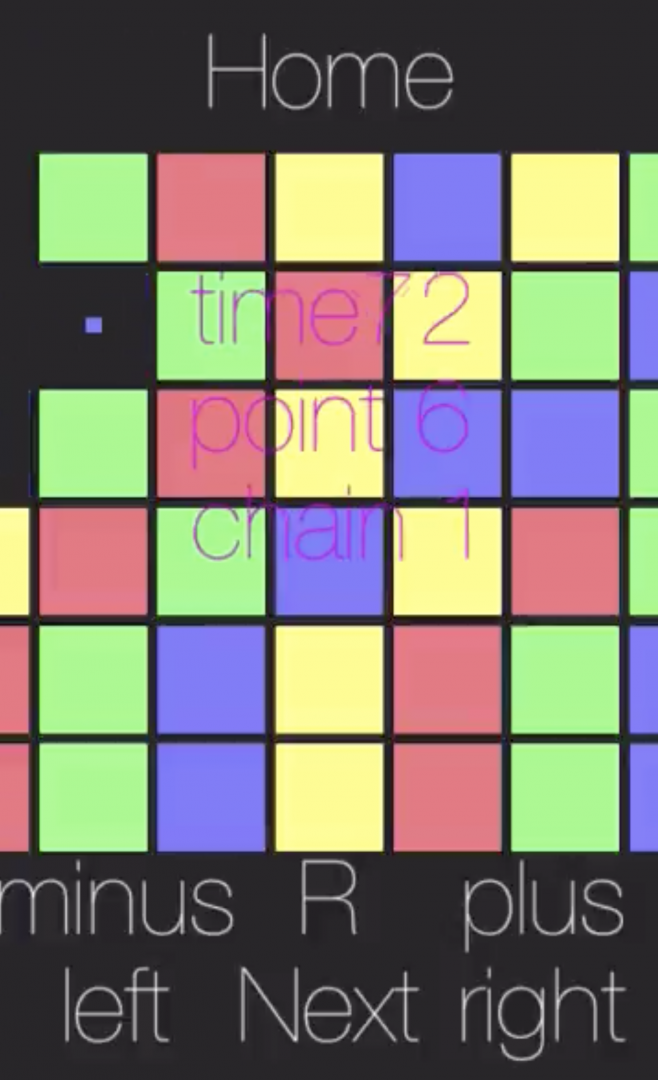Image resolution: width=658 pixels, height=1080 pixels.
Task: Tap the R button
Action: tap(328, 903)
